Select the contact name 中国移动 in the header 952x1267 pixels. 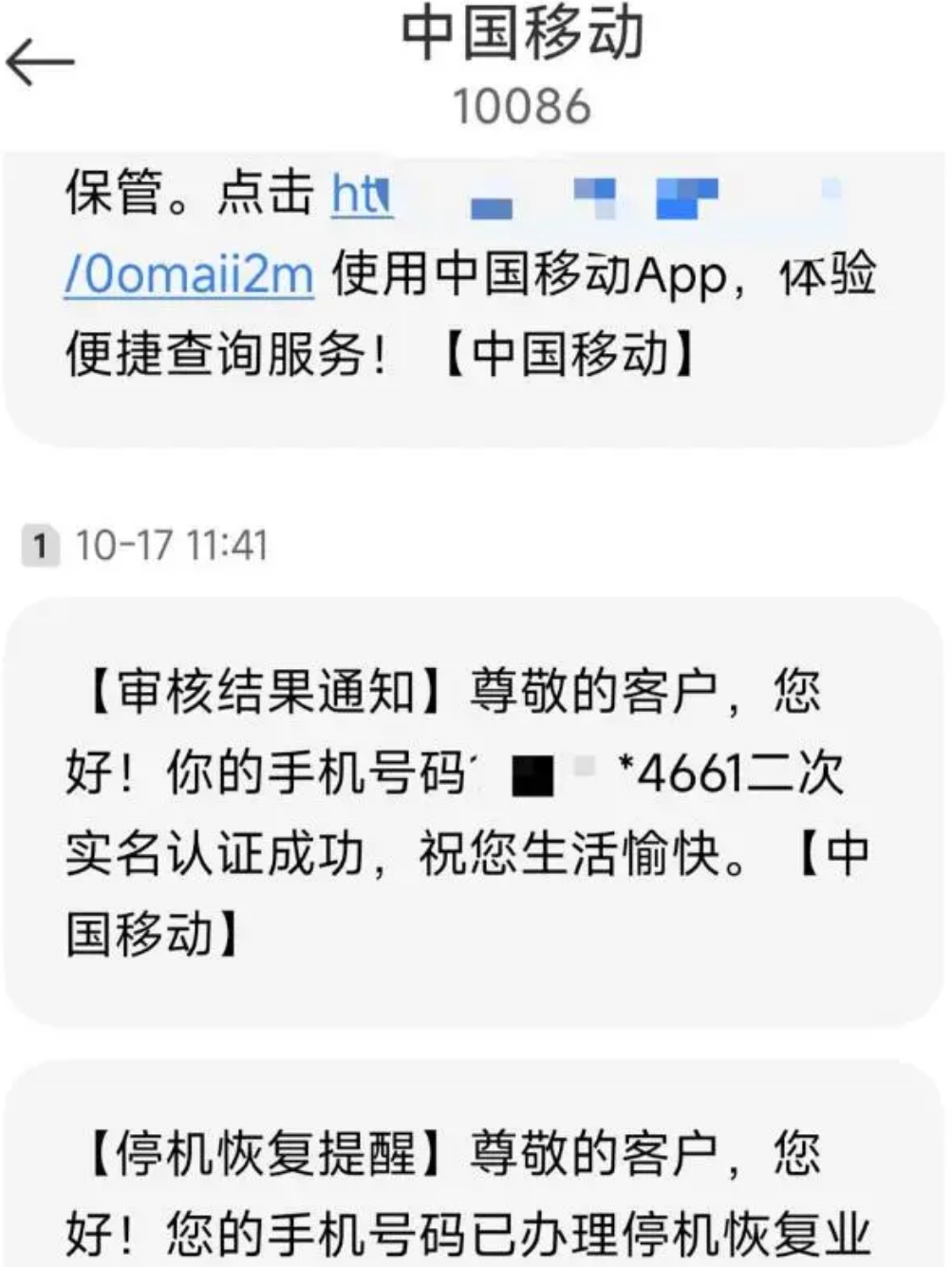tap(476, 34)
